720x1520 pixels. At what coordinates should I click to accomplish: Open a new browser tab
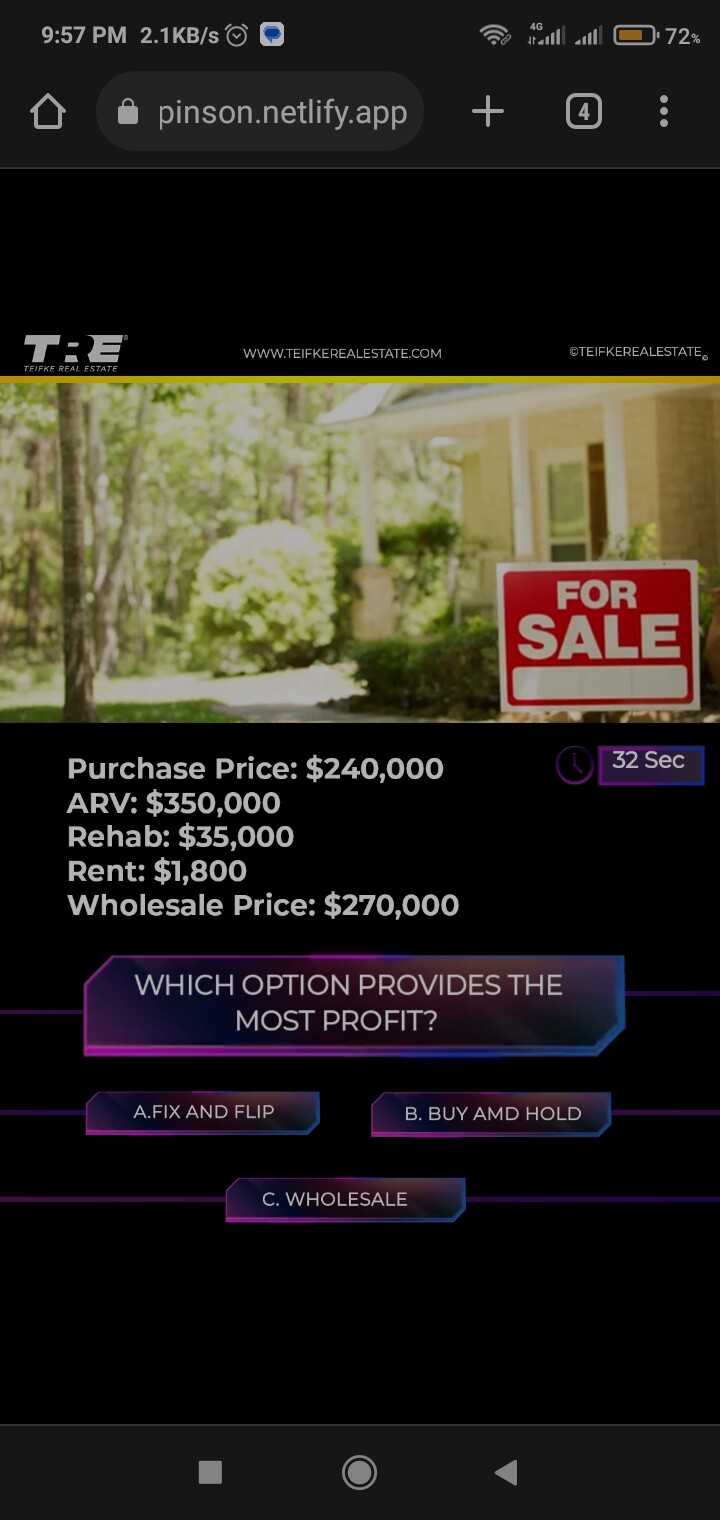point(488,111)
